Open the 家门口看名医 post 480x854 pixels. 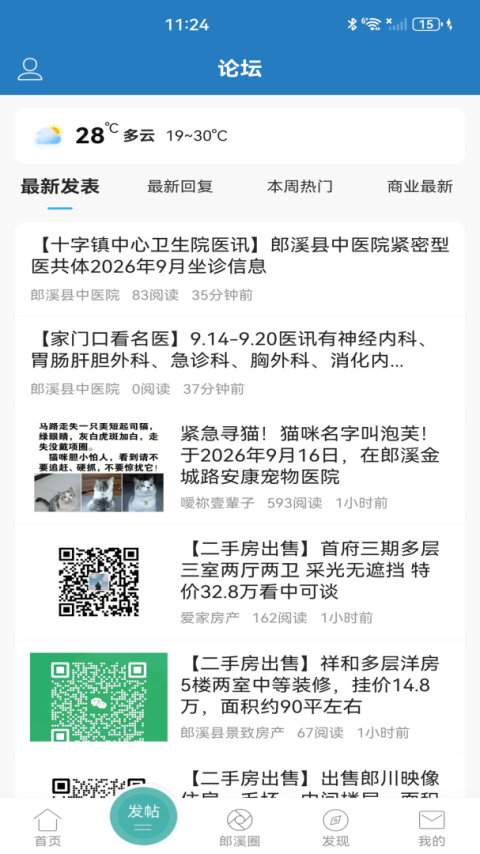[240, 363]
